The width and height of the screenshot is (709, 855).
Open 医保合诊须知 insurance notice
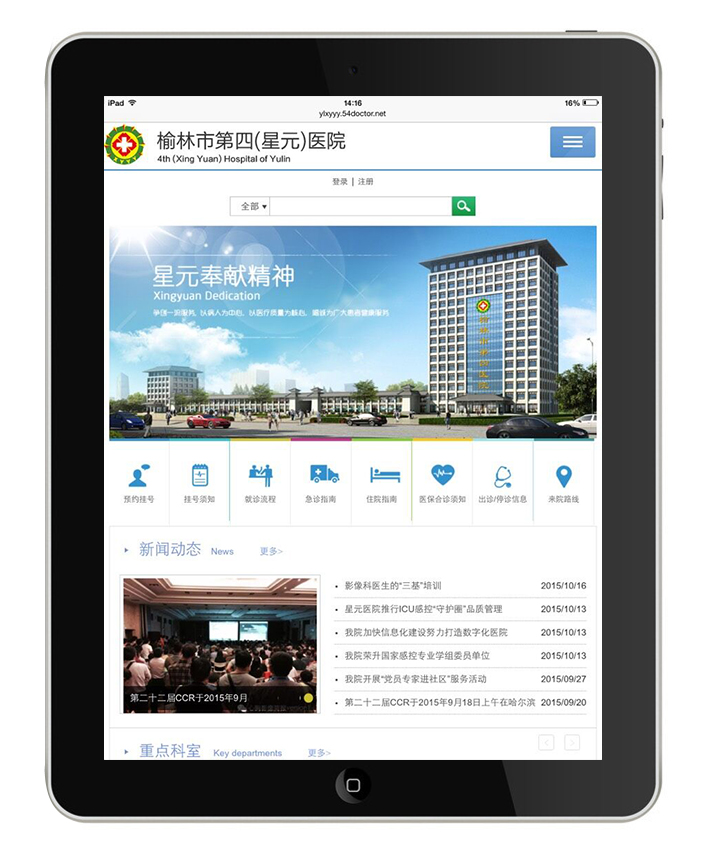442,482
